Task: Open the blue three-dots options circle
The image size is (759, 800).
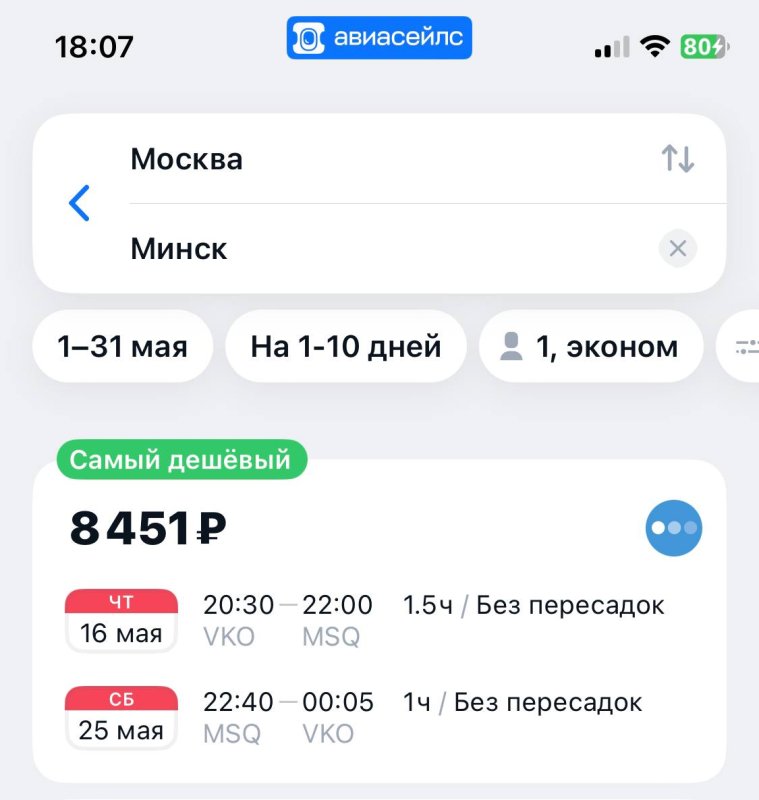Action: [x=674, y=527]
